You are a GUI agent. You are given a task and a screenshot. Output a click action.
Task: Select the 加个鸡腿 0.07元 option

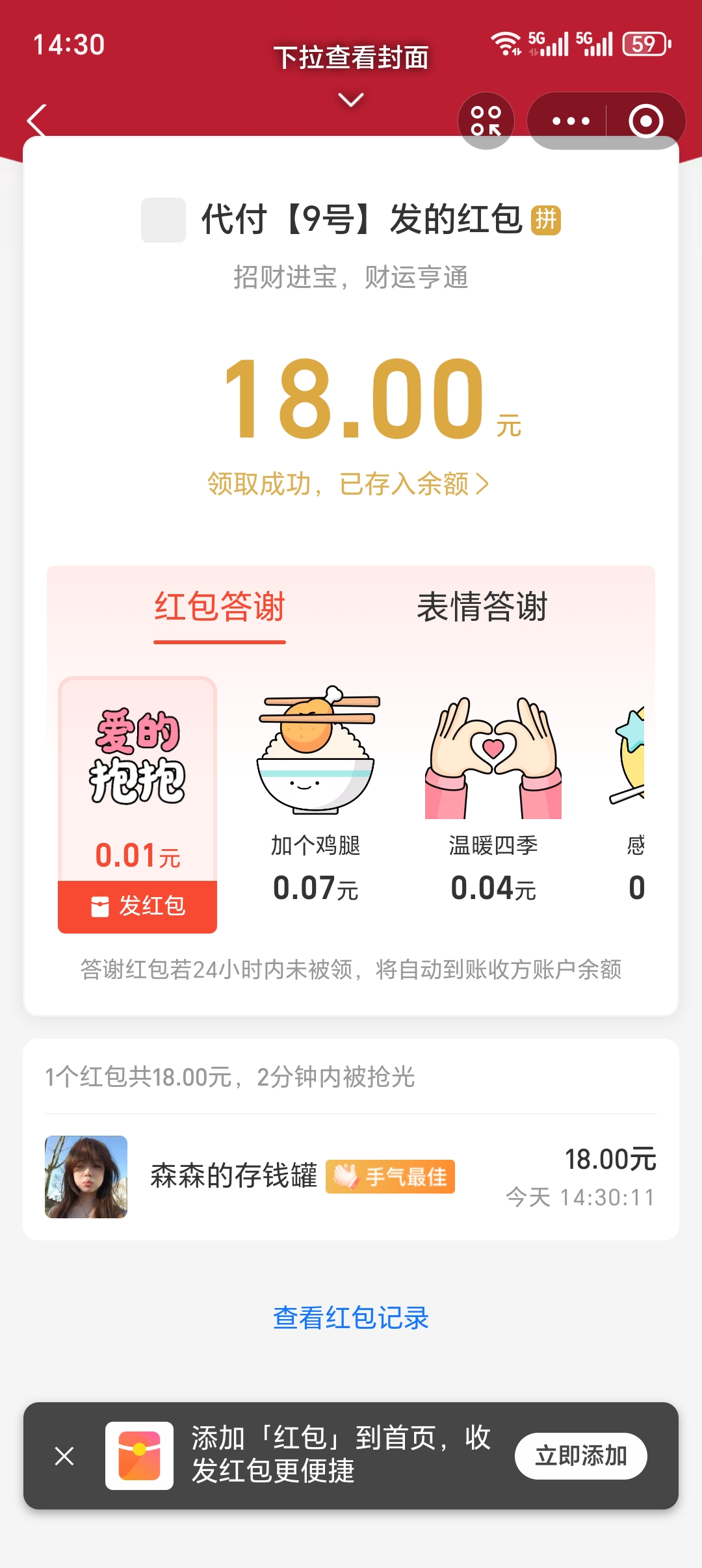pyautogui.click(x=316, y=796)
